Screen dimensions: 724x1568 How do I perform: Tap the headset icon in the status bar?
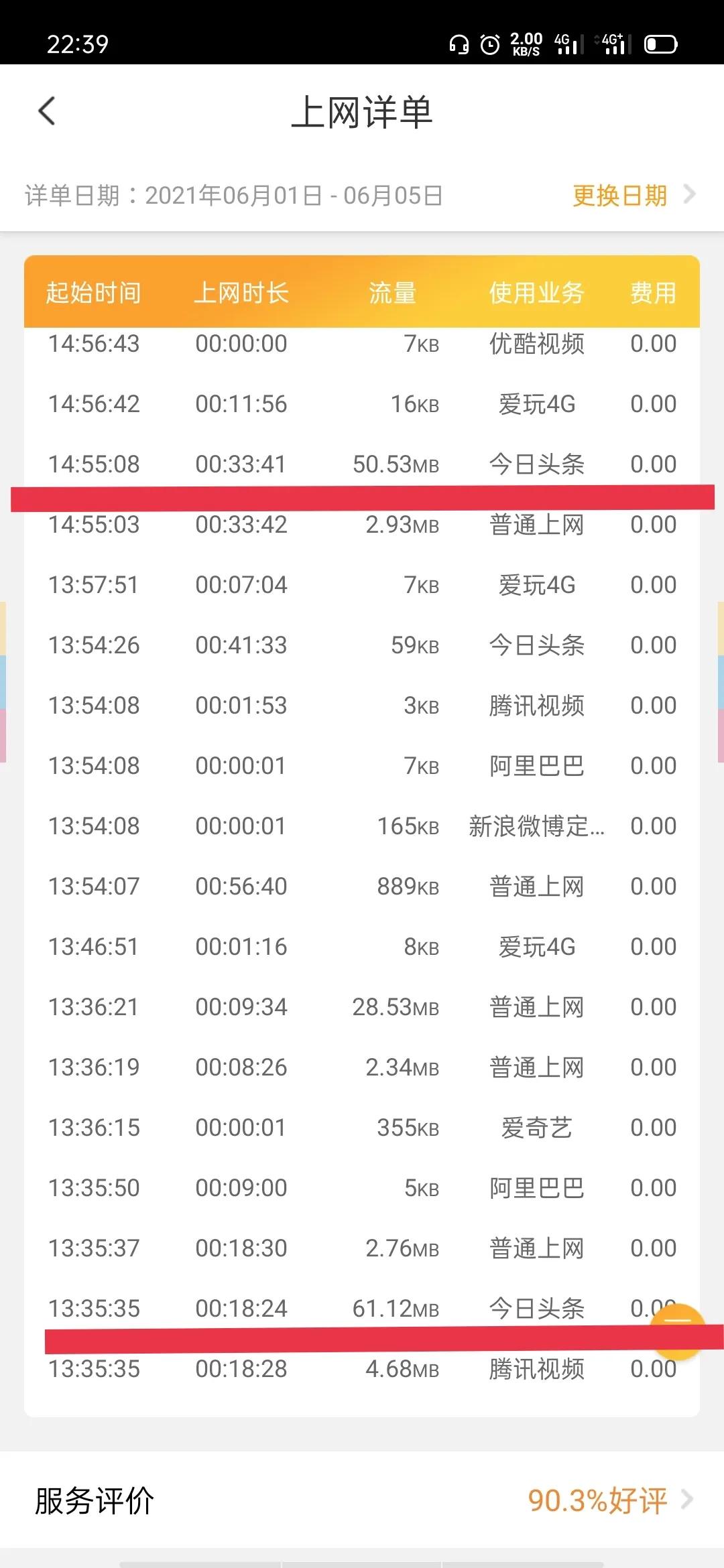459,44
